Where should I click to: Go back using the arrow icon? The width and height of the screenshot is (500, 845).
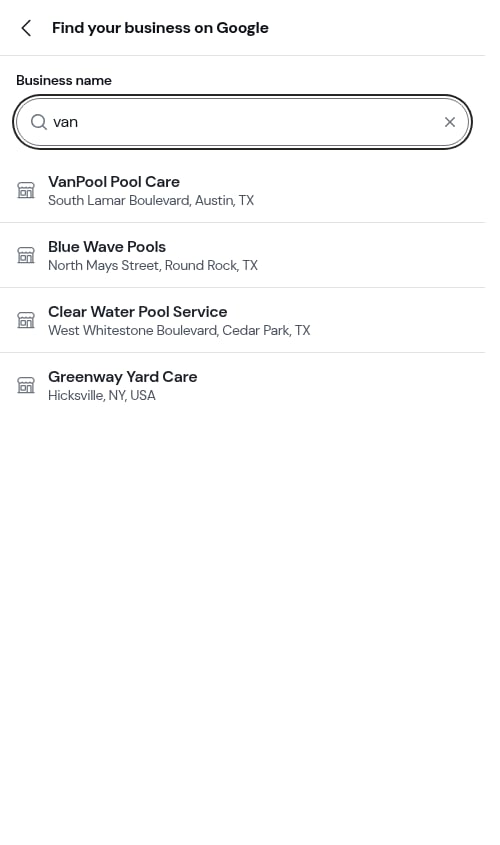coord(26,28)
